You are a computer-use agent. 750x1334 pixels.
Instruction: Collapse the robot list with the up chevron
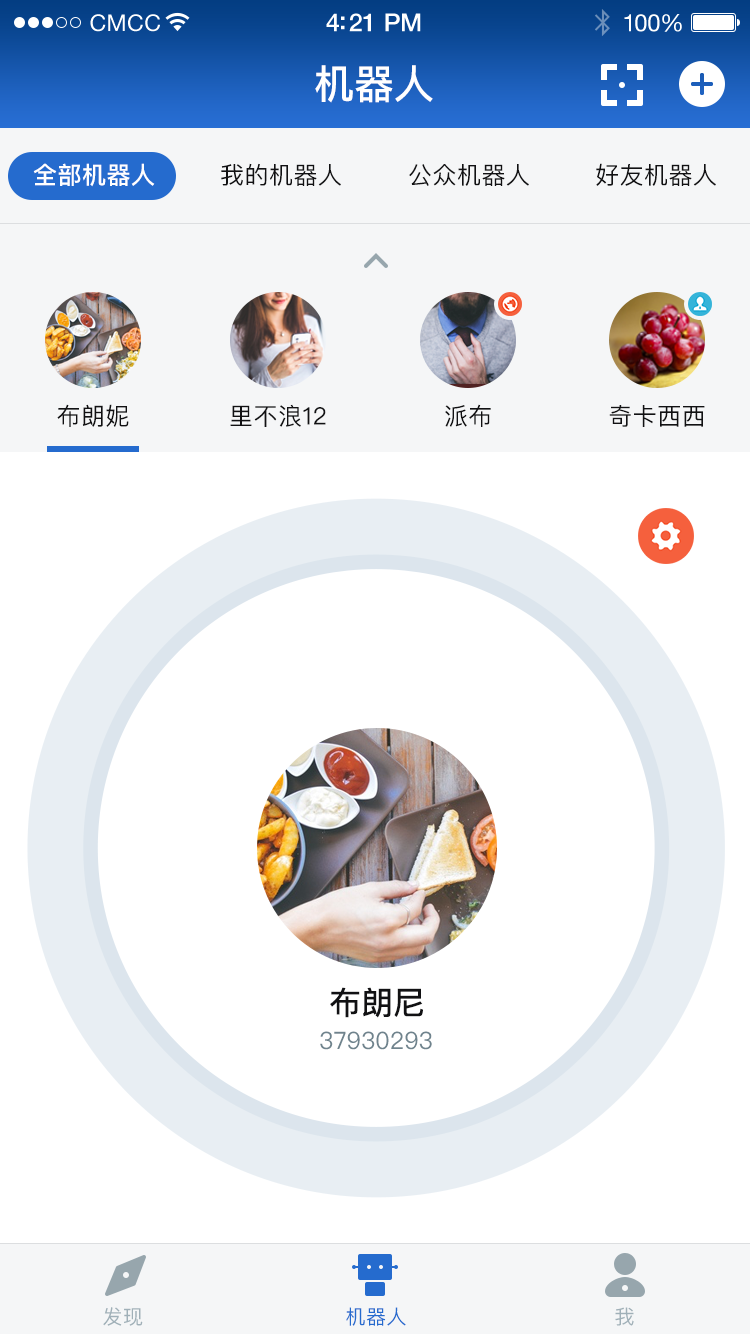click(375, 260)
